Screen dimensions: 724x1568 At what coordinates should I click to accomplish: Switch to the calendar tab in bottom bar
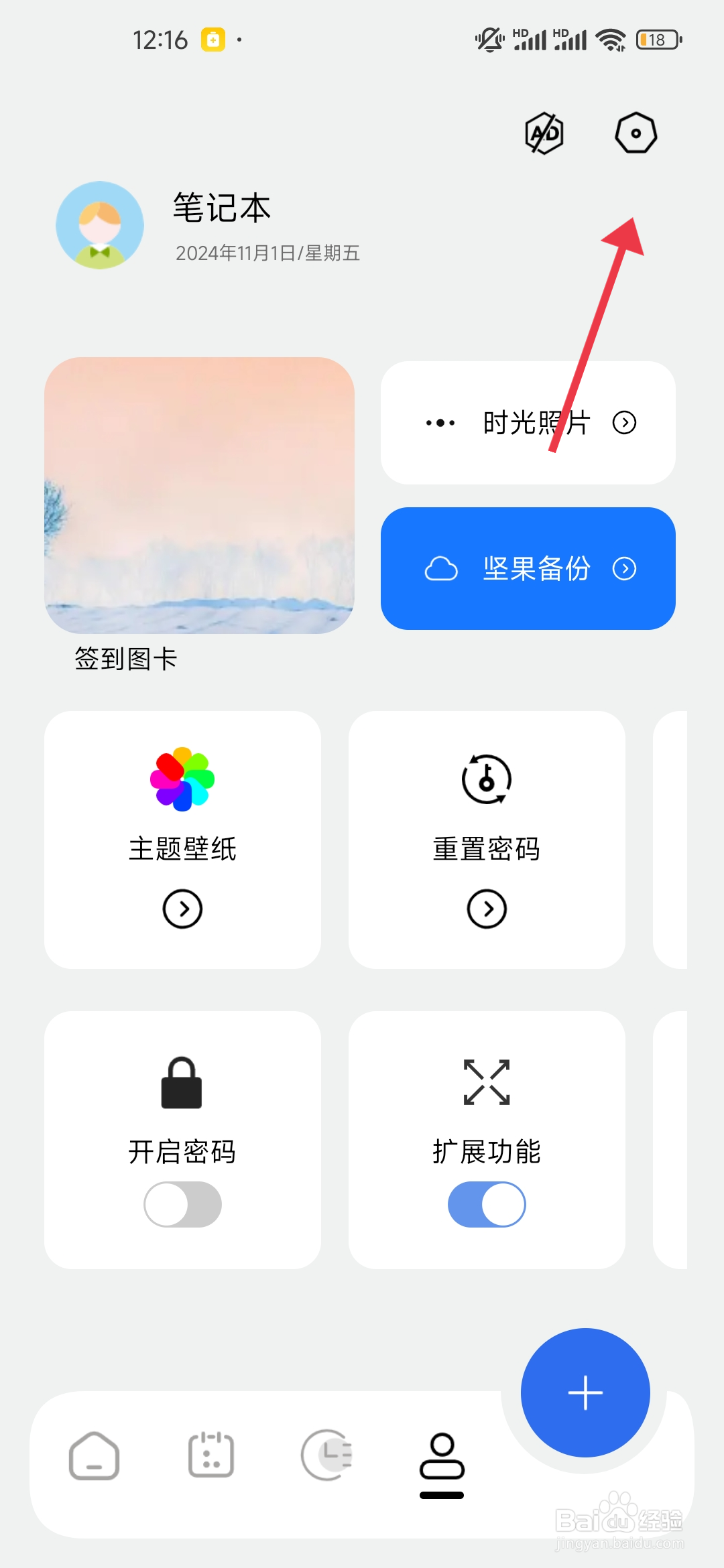(210, 1452)
